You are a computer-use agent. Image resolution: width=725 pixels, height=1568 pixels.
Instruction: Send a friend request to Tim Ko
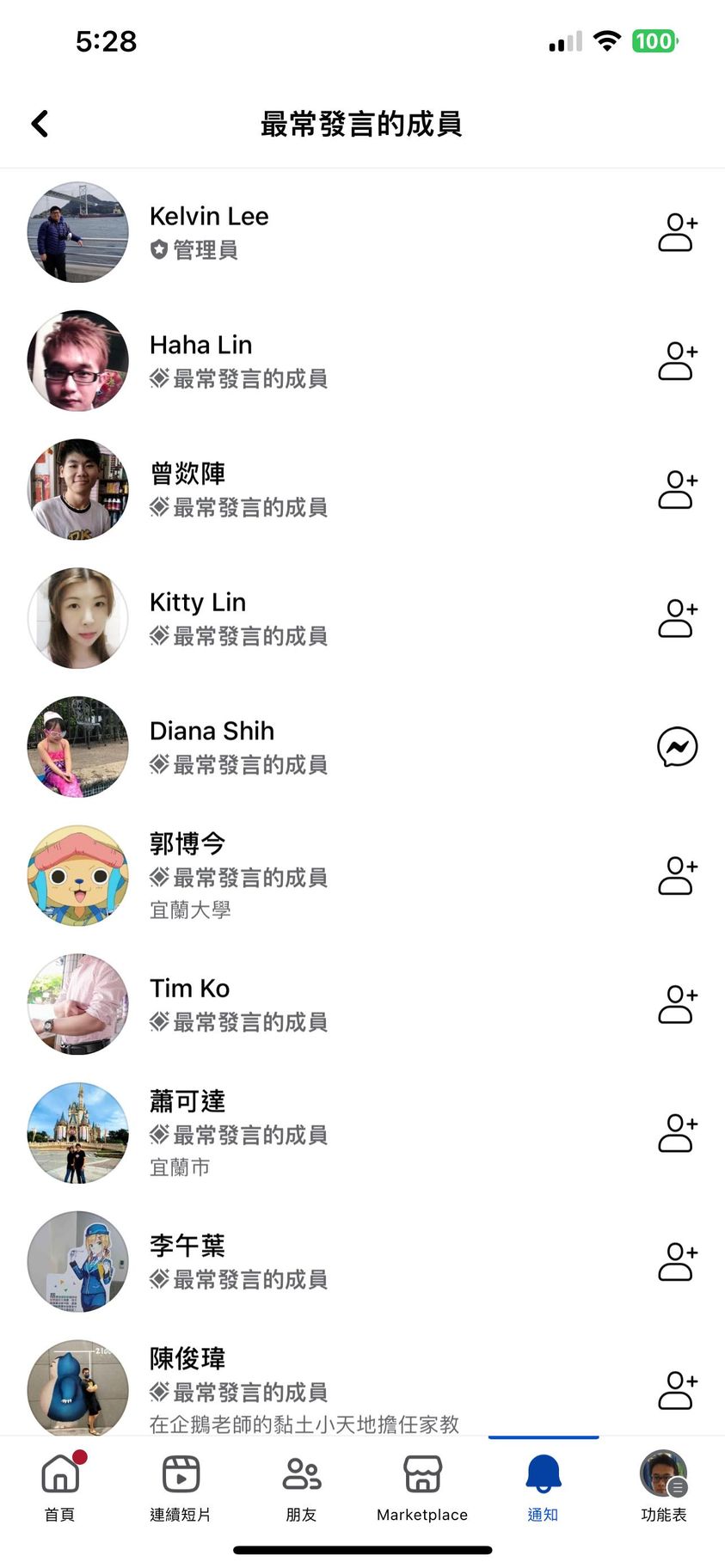point(677,1005)
